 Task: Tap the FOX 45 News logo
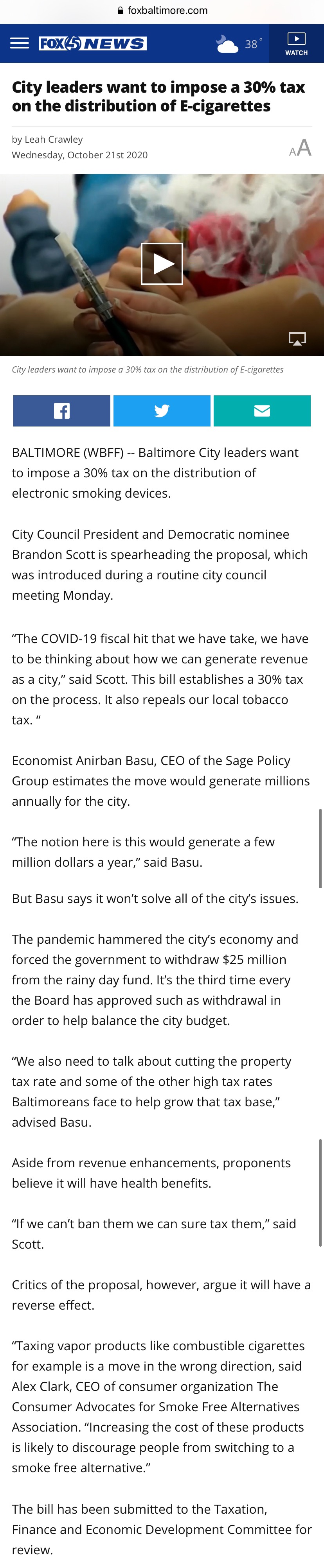[93, 43]
